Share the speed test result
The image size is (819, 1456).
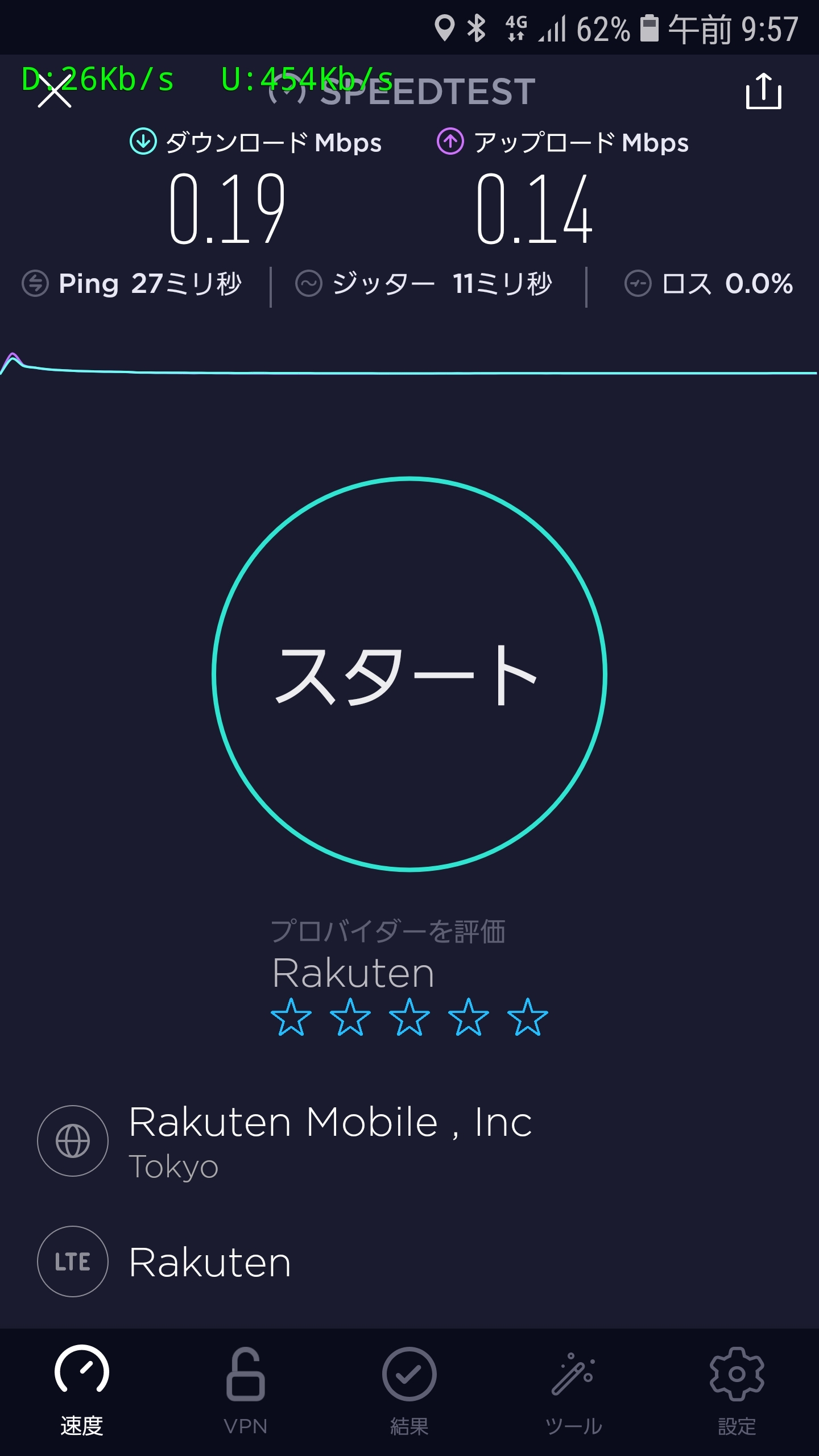point(764,91)
